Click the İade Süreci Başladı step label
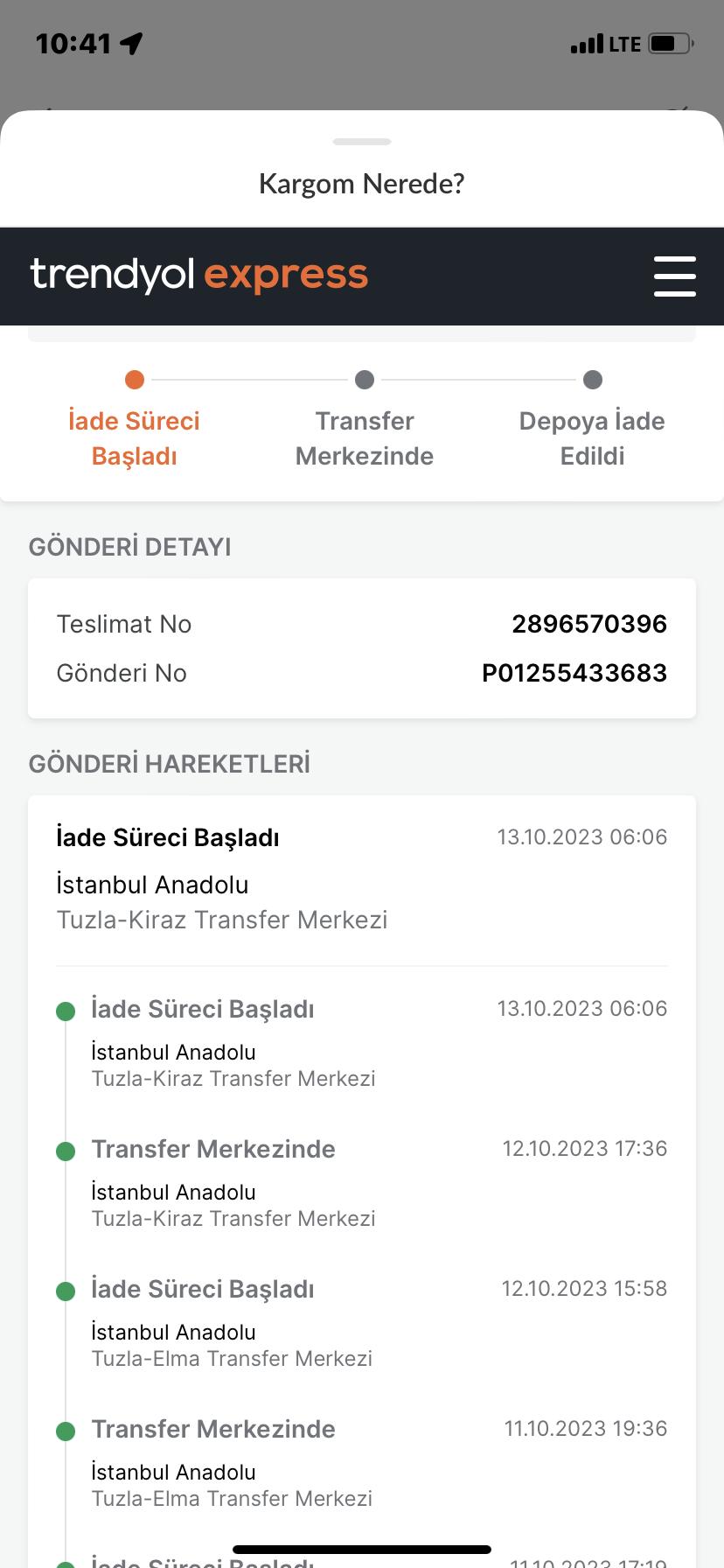724x1568 pixels. pos(135,437)
